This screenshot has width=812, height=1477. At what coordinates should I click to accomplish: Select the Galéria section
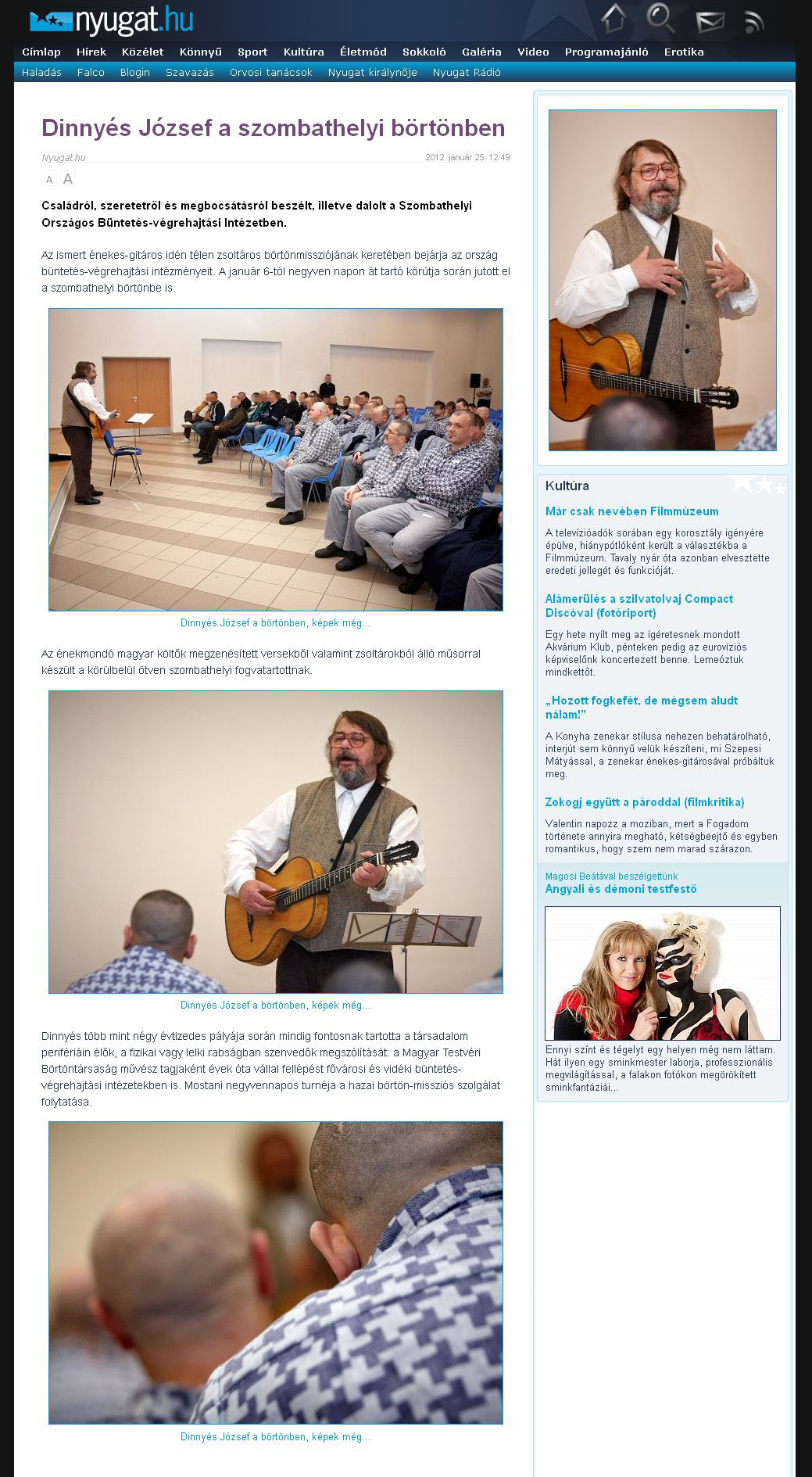coord(481,52)
